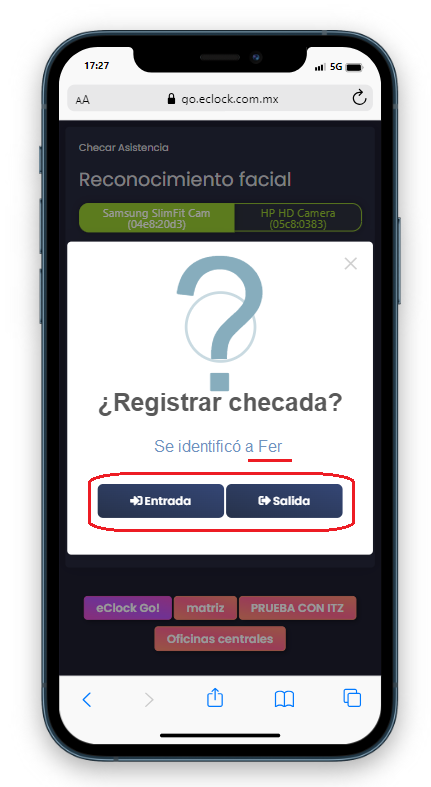Register check-out with the Salida button

point(284,500)
